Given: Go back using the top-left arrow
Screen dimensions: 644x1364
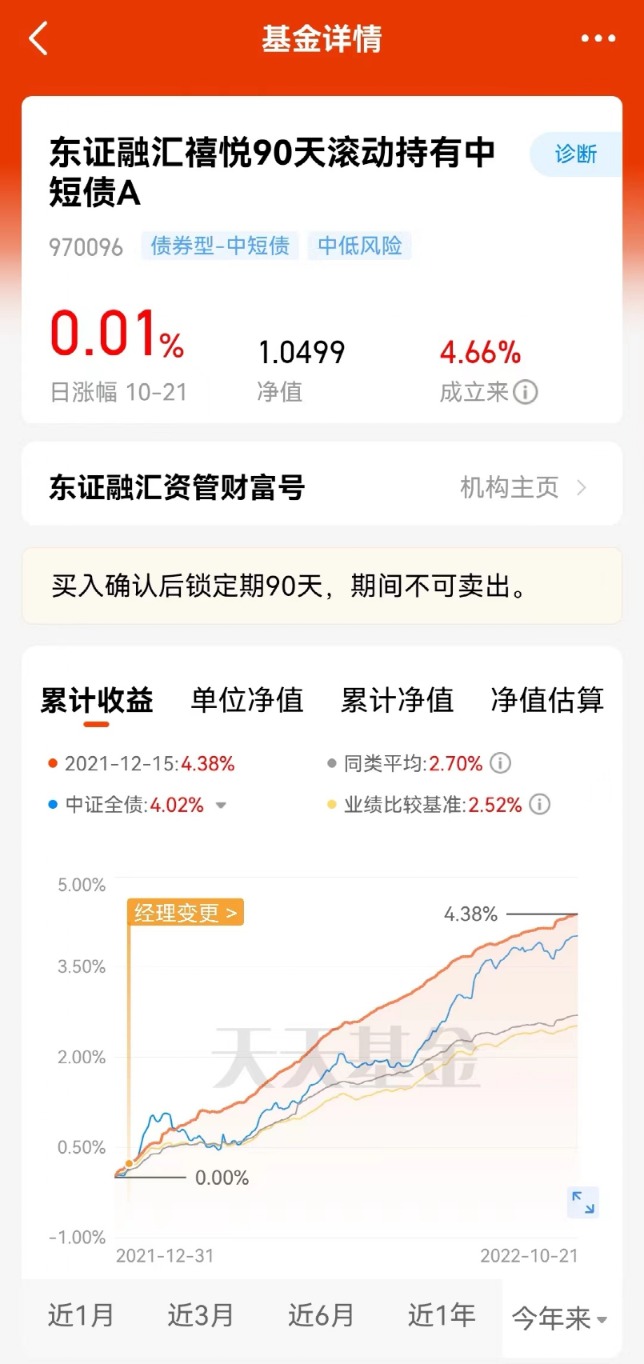Looking at the screenshot, I should click(38, 39).
